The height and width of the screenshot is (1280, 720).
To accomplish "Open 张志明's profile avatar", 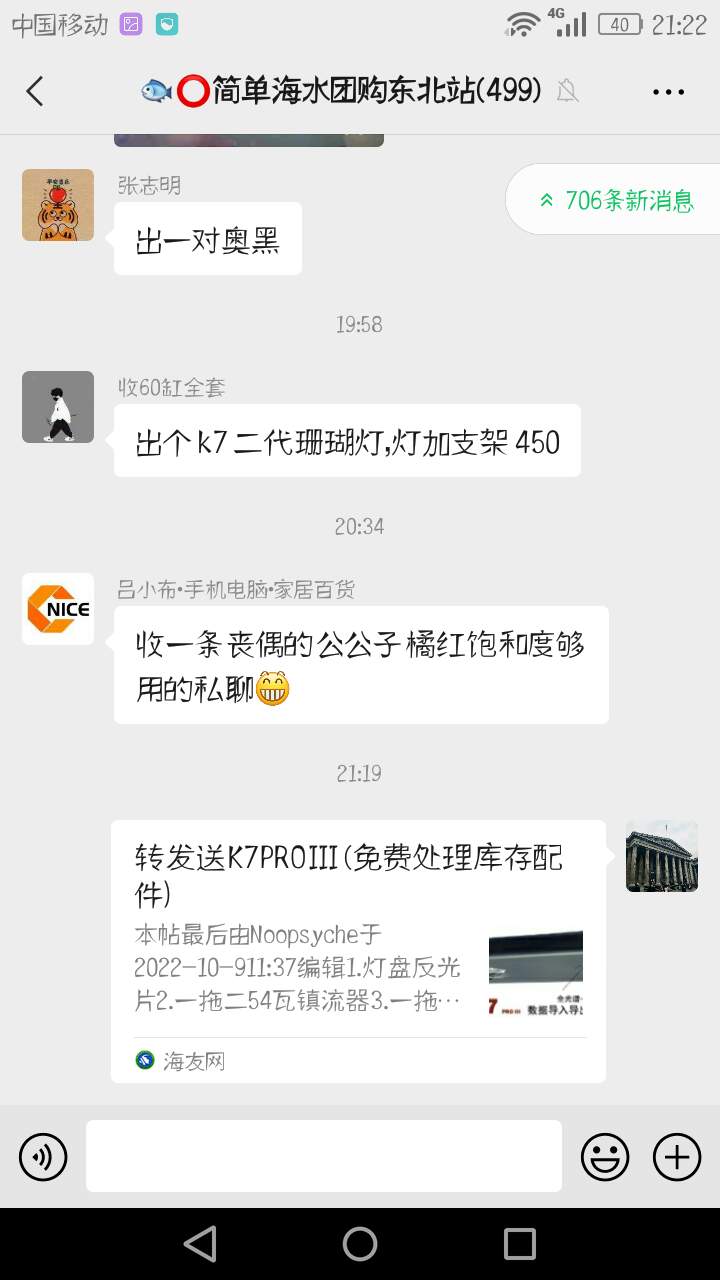I will pos(58,205).
